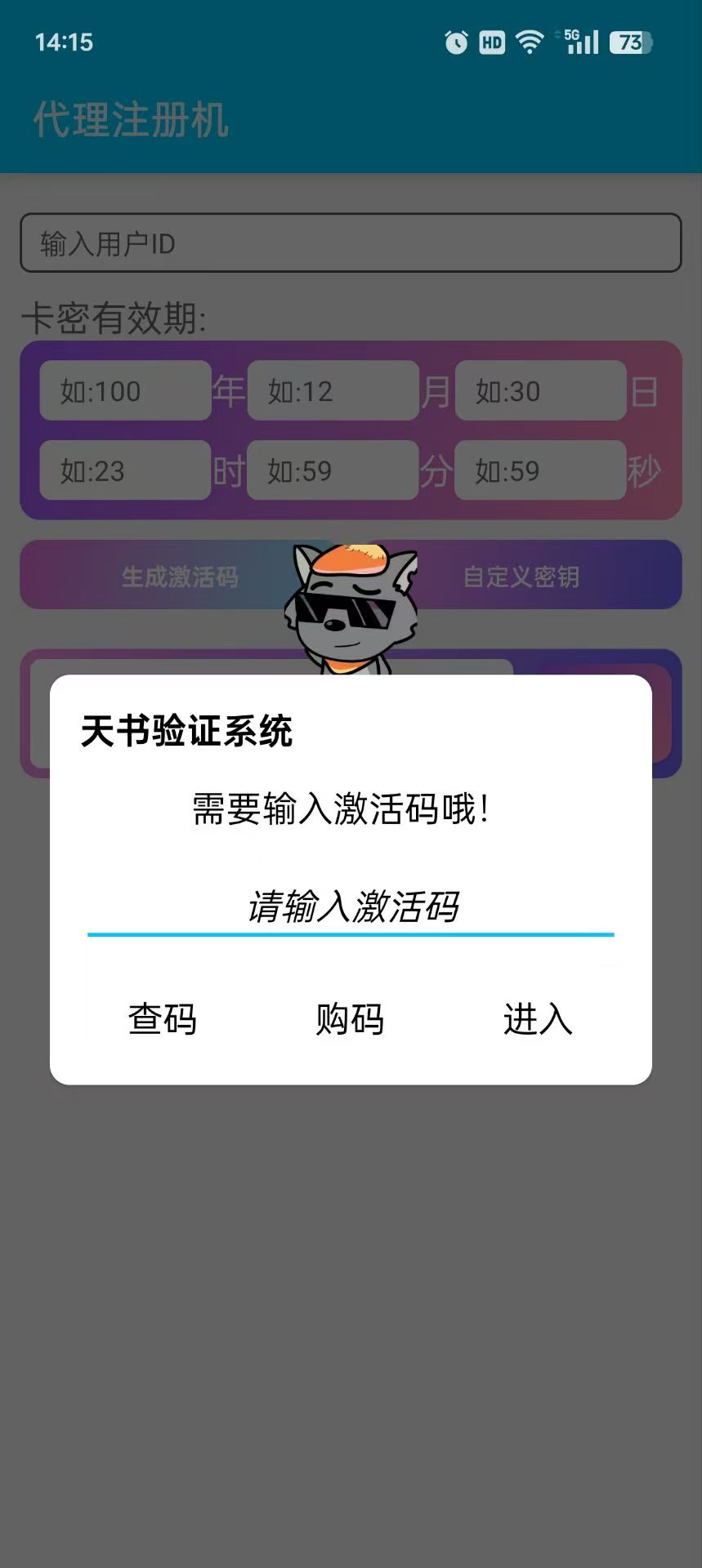702x1568 pixels.
Task: Tap 购码 to buy a code
Action: click(350, 1019)
